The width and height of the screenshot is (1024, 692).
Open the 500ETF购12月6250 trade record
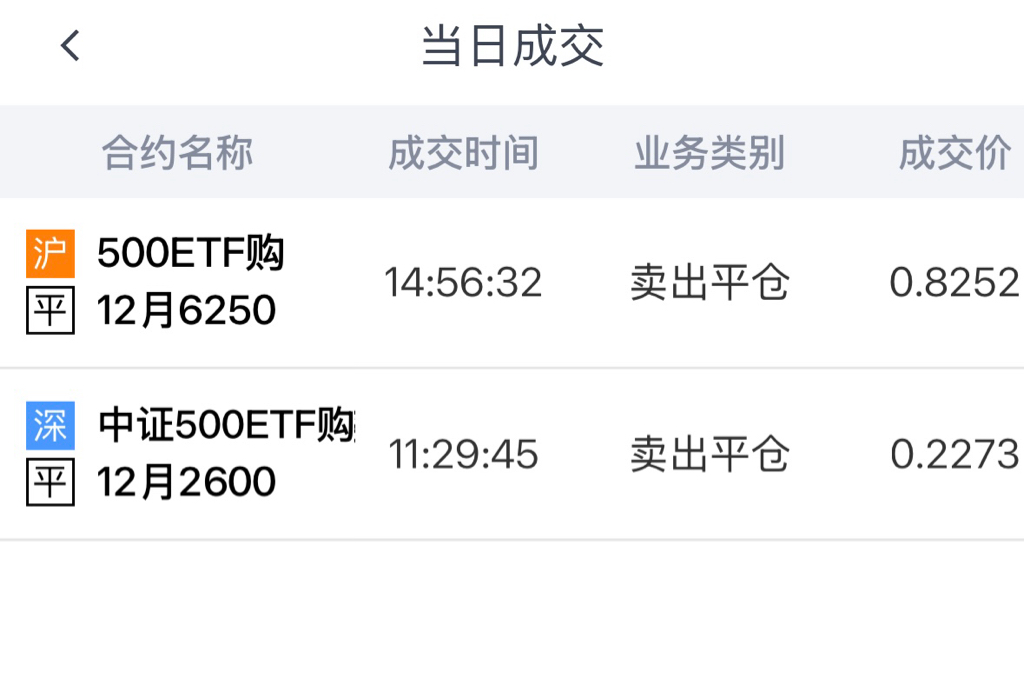tap(512, 283)
